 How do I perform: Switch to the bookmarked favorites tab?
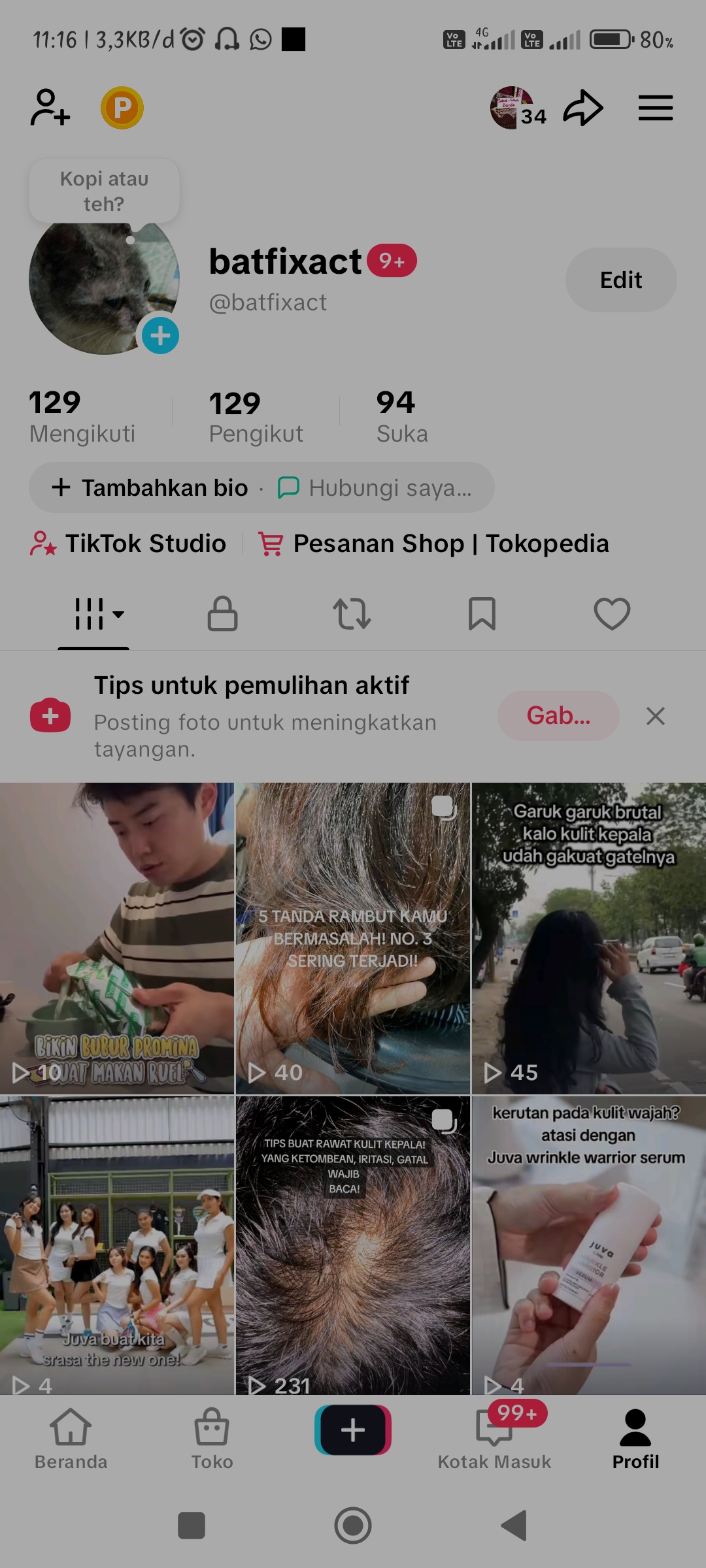[x=482, y=614]
